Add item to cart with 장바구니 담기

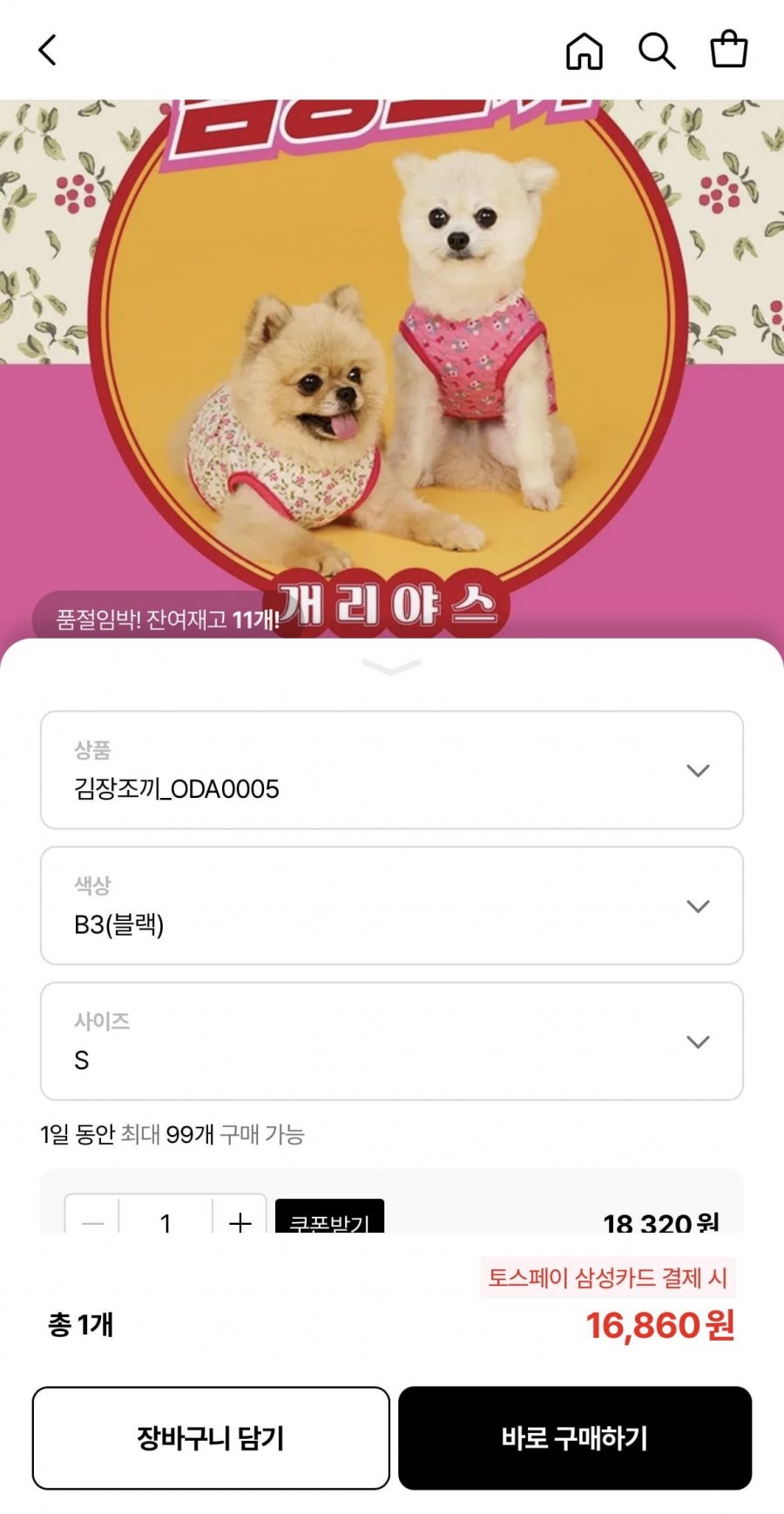click(x=211, y=1438)
